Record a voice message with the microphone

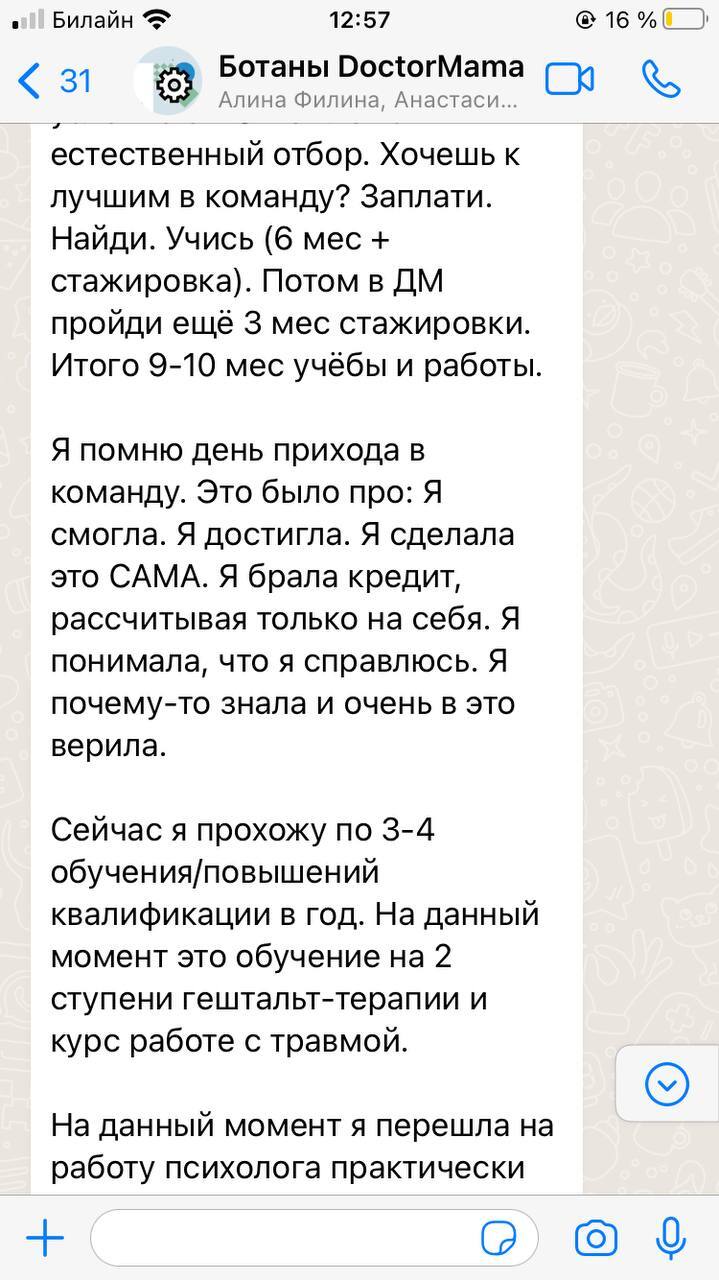click(x=670, y=1240)
